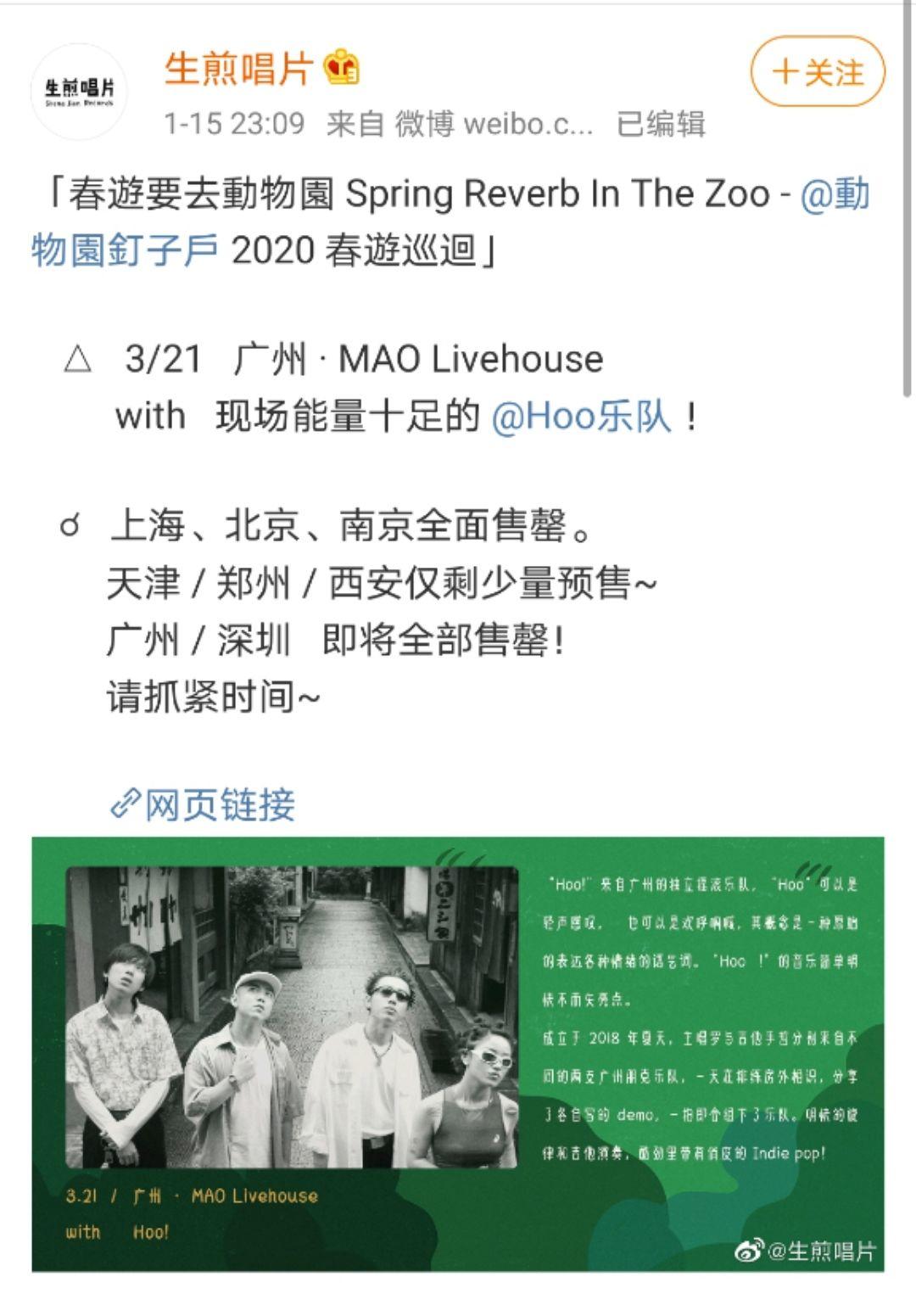Image resolution: width=916 pixels, height=1316 pixels.
Task: Open 生煎唱片's profile avatar
Action: [x=79, y=91]
